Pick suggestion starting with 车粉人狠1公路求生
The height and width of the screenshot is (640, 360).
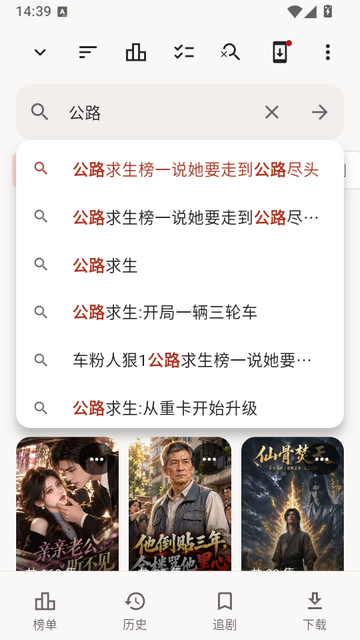click(x=180, y=360)
